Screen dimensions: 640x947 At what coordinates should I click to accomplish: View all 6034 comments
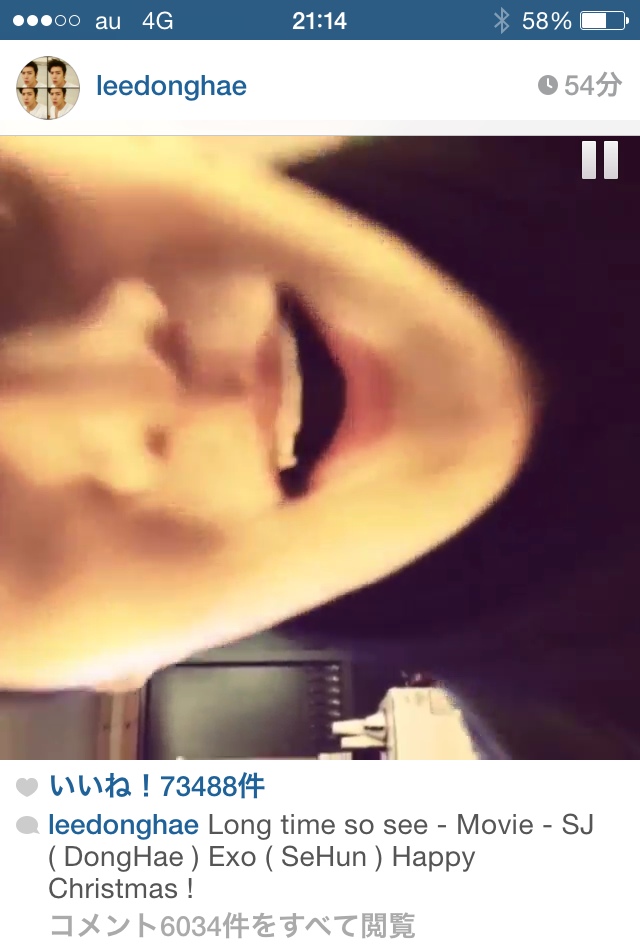click(x=232, y=925)
